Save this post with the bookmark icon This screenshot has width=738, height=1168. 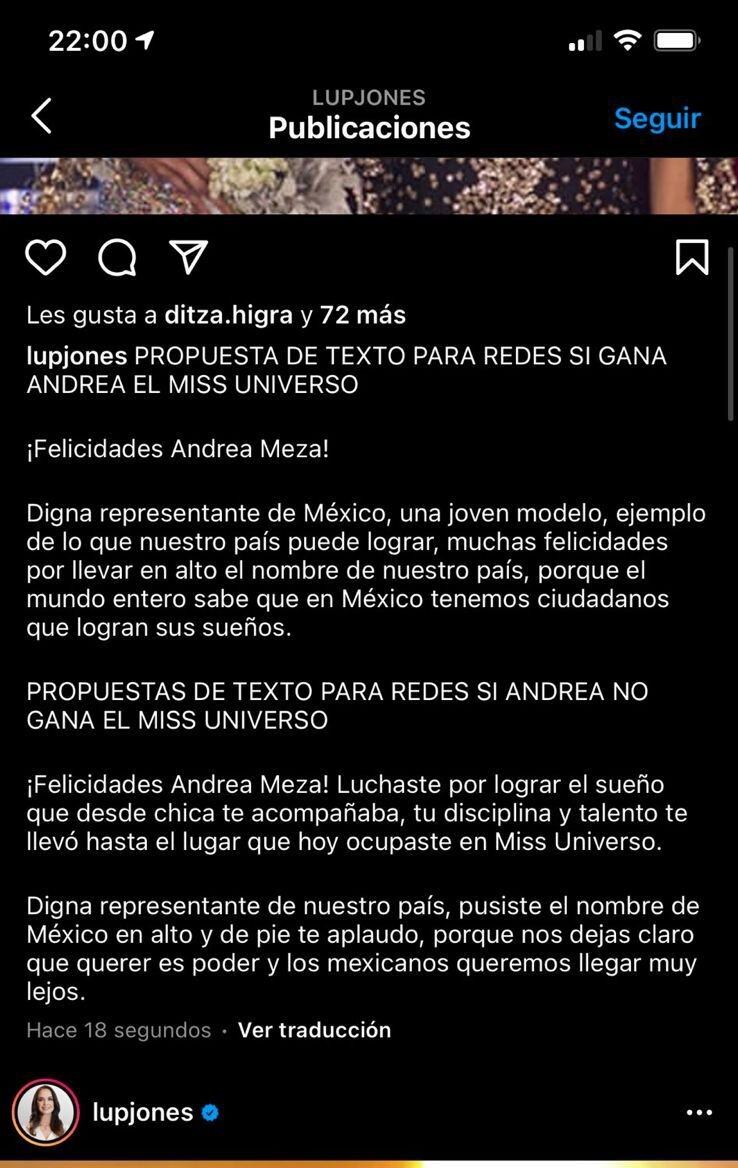click(692, 257)
